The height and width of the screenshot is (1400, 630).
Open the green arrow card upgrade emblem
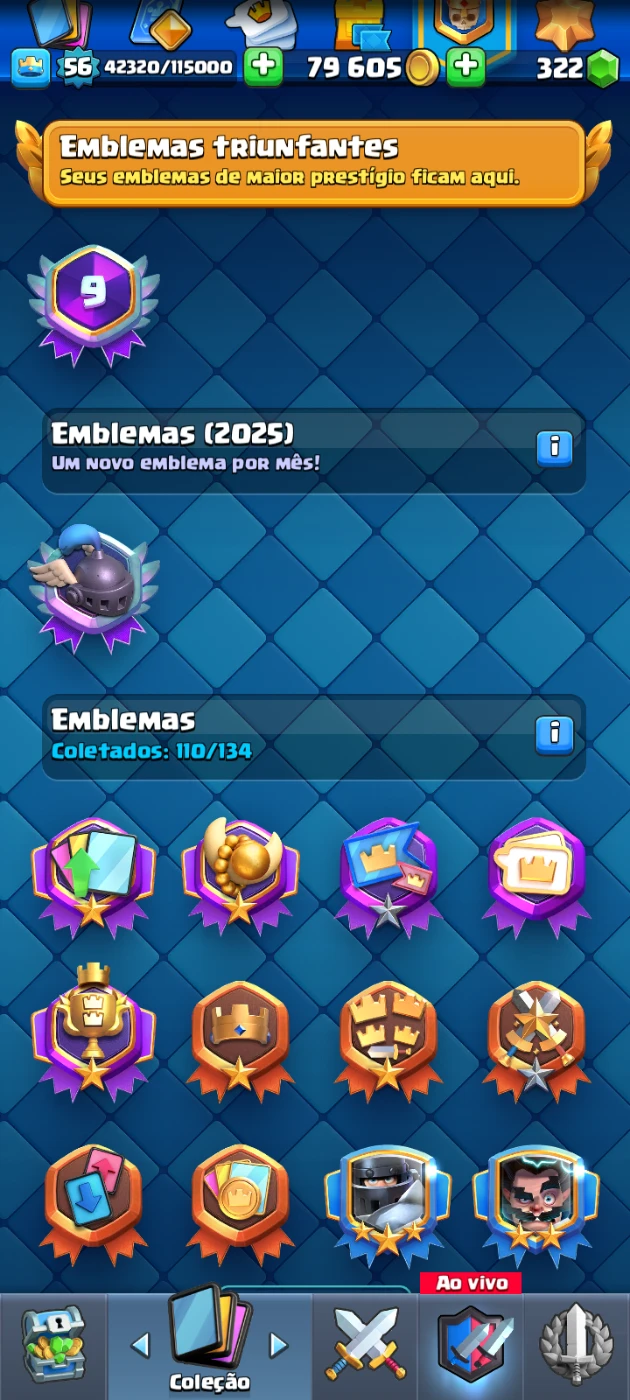[x=93, y=872]
